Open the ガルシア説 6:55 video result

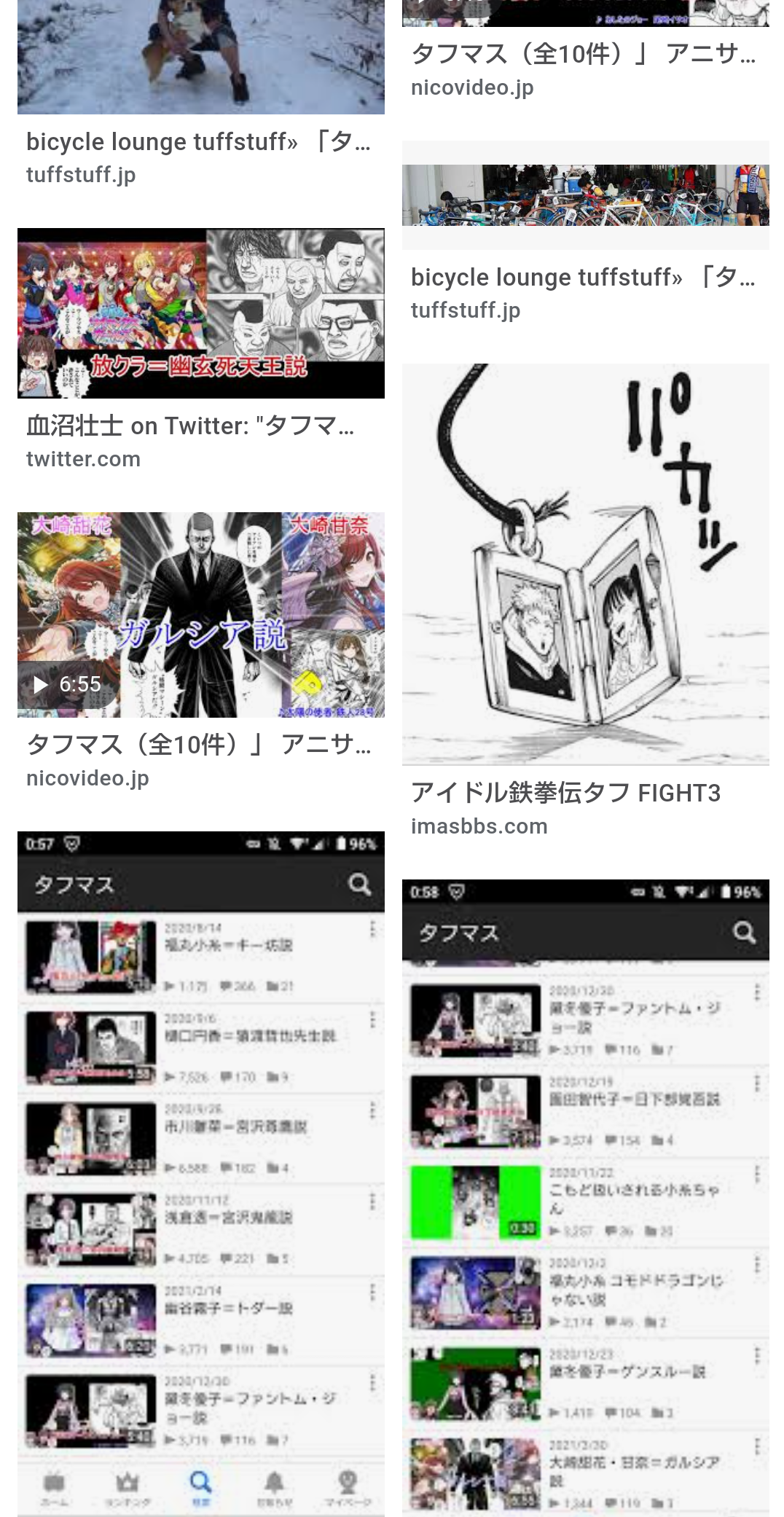pos(200,614)
